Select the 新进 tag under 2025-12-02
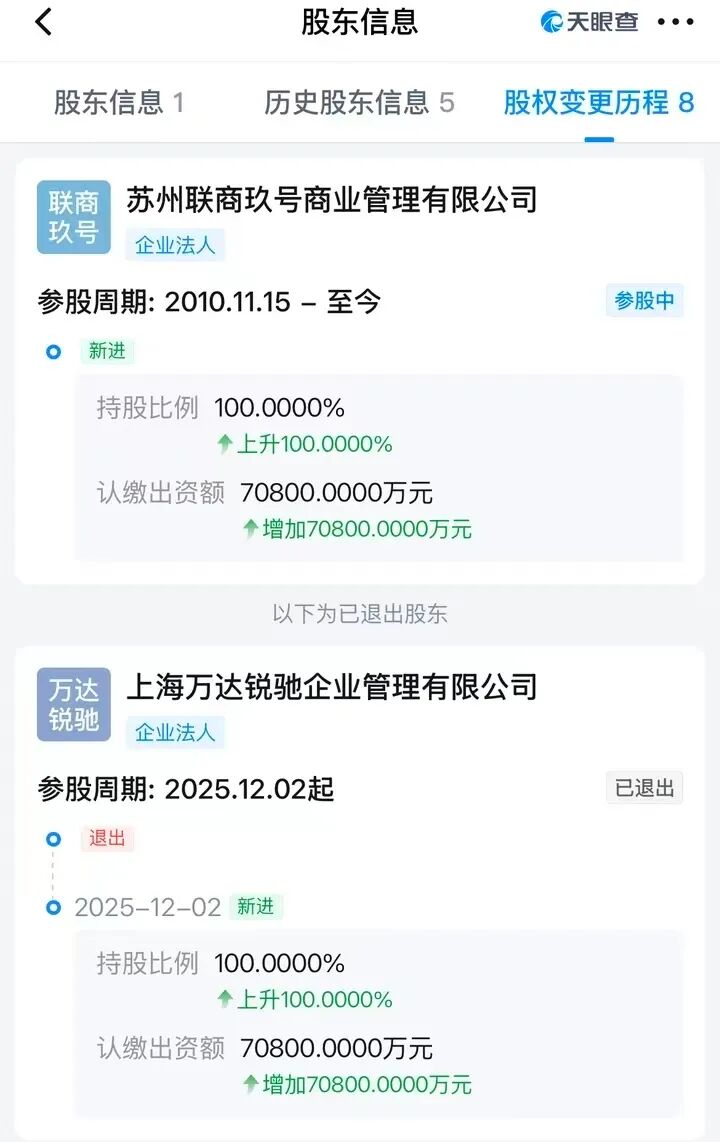720x1142 pixels. [x=257, y=907]
